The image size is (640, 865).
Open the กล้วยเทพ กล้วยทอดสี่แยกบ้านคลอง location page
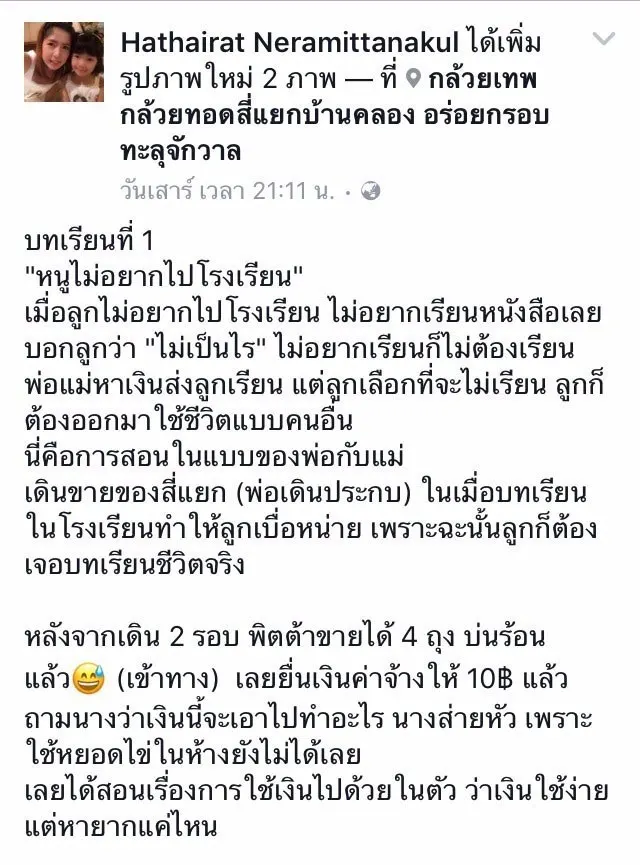pos(334,116)
